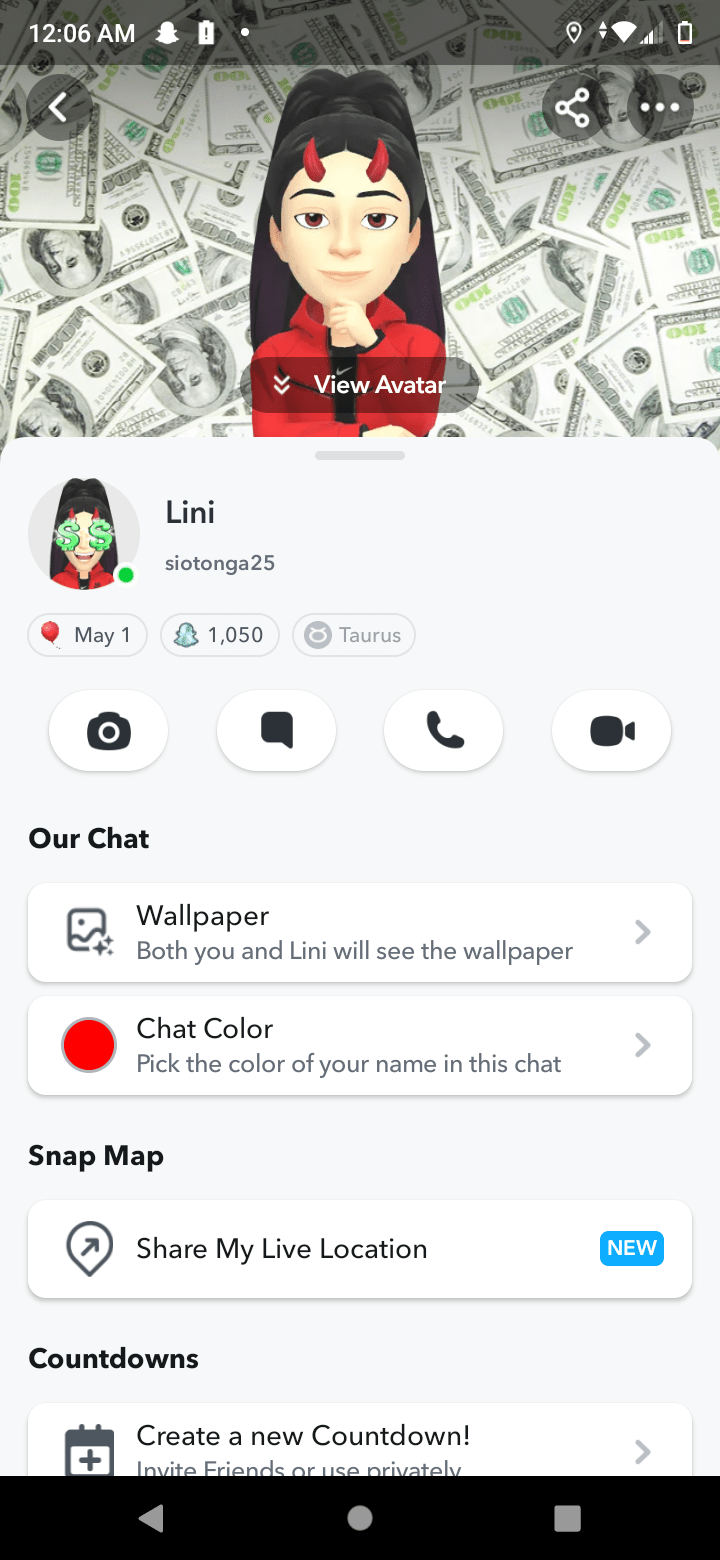Open chat with Lini

pos(276,731)
